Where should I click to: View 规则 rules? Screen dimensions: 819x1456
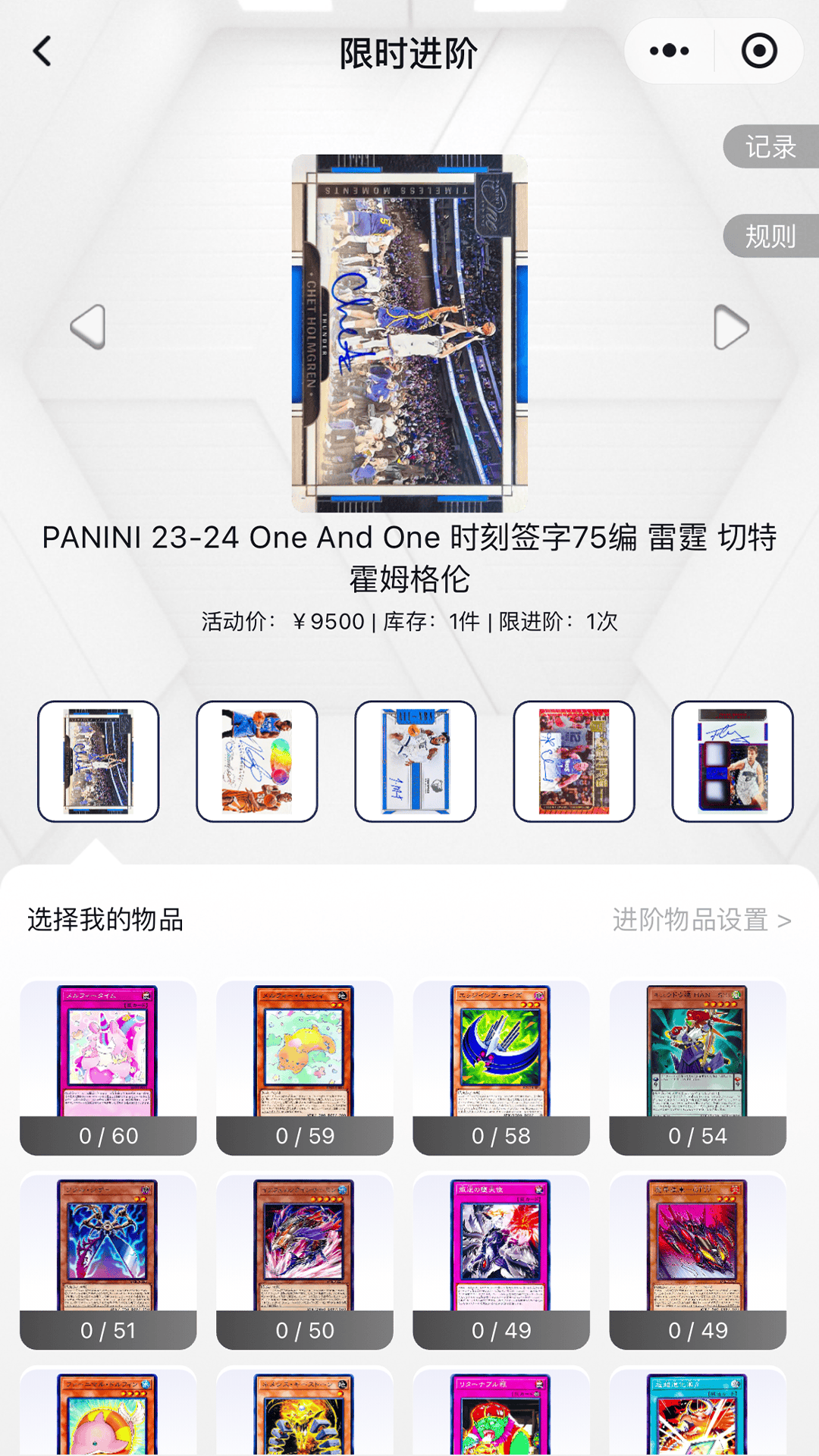[x=770, y=237]
